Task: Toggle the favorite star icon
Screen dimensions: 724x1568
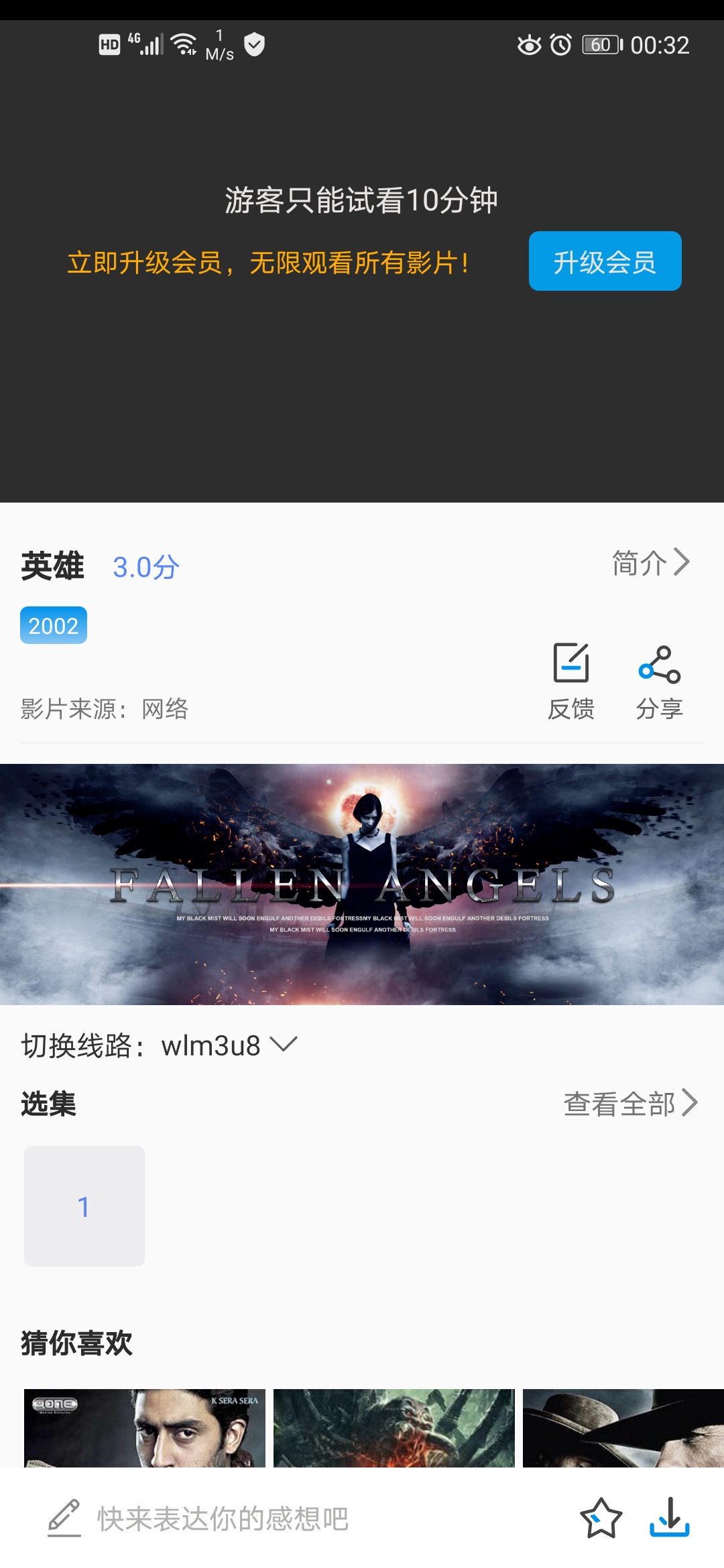Action: 601,1516
